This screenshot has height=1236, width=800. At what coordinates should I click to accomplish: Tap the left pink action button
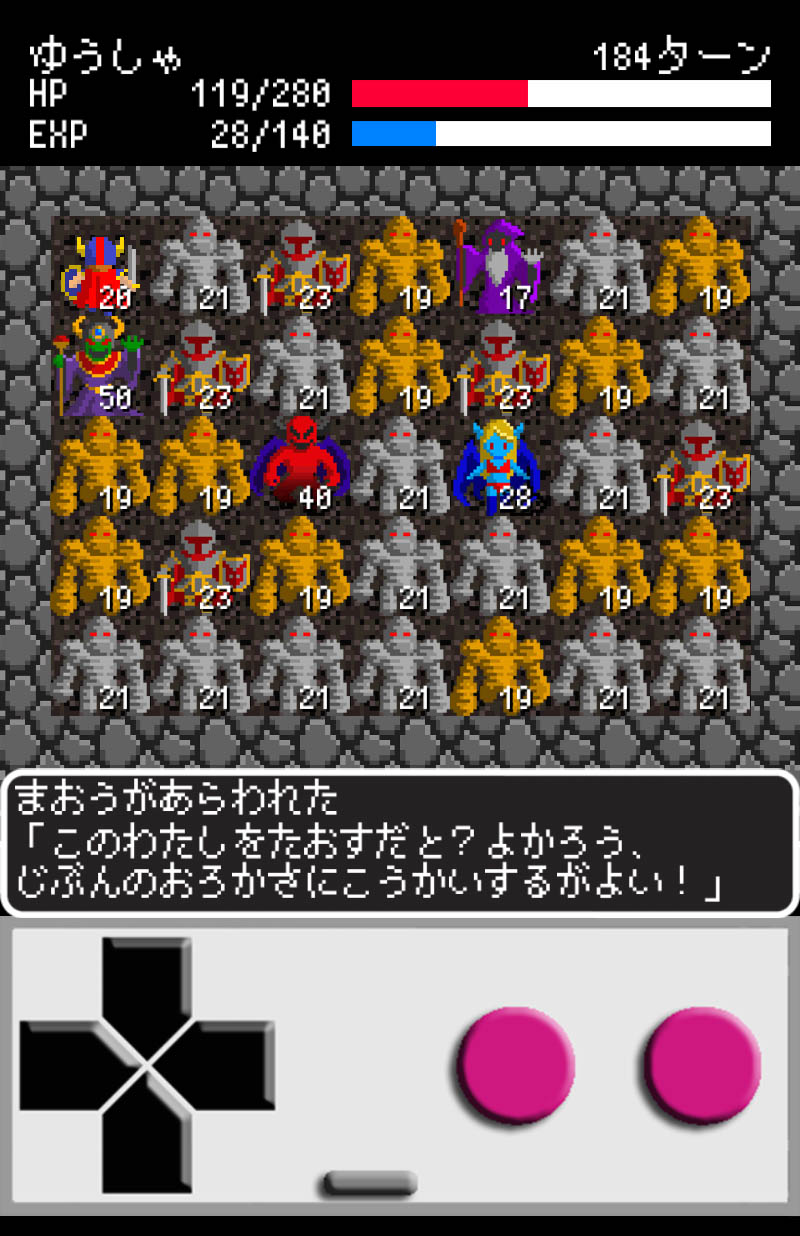click(x=516, y=1064)
